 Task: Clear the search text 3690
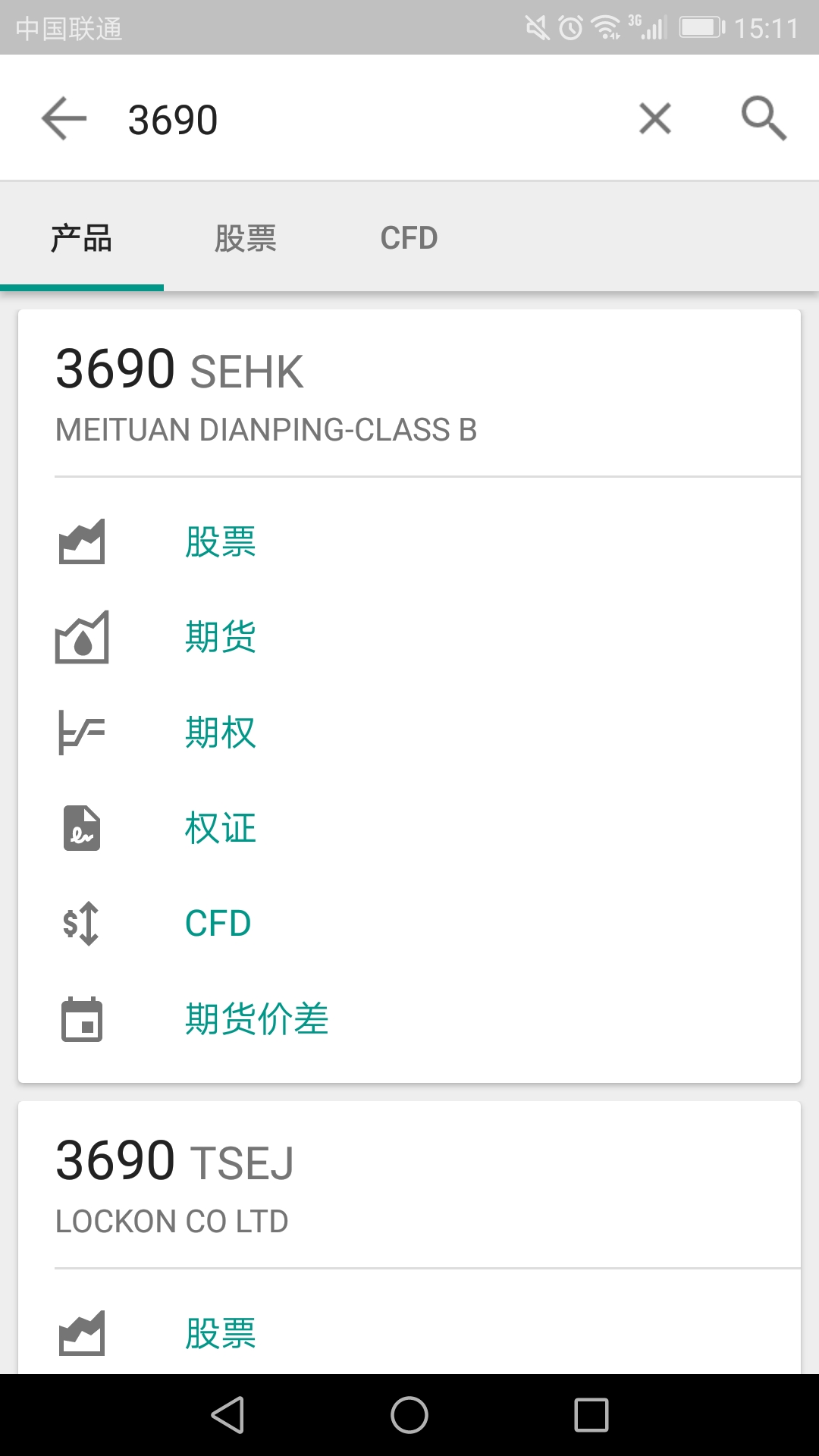tap(655, 119)
